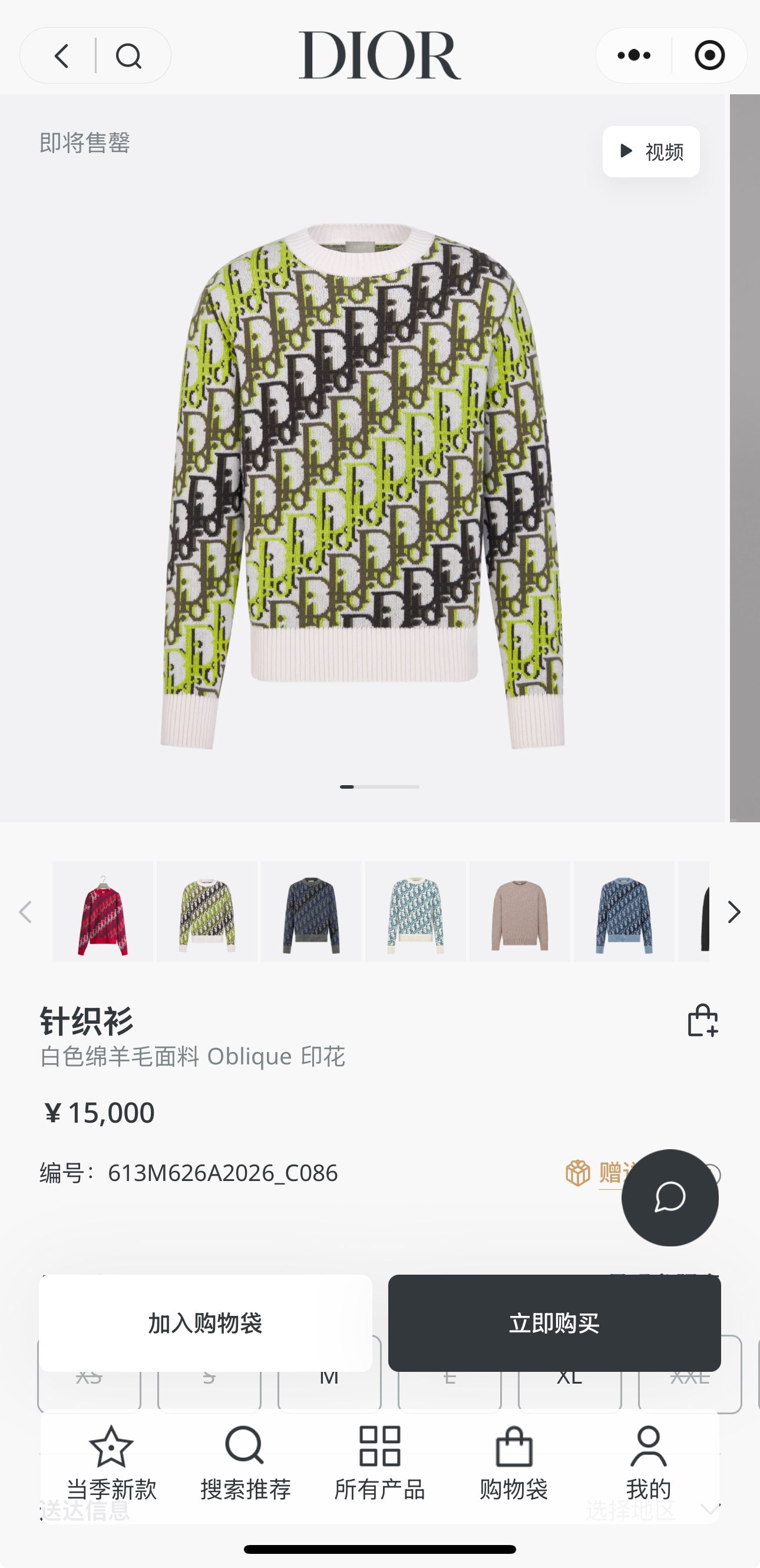Image resolution: width=760 pixels, height=1568 pixels.
Task: Show the blue Oblique sweater variant
Action: pyautogui.click(x=623, y=911)
